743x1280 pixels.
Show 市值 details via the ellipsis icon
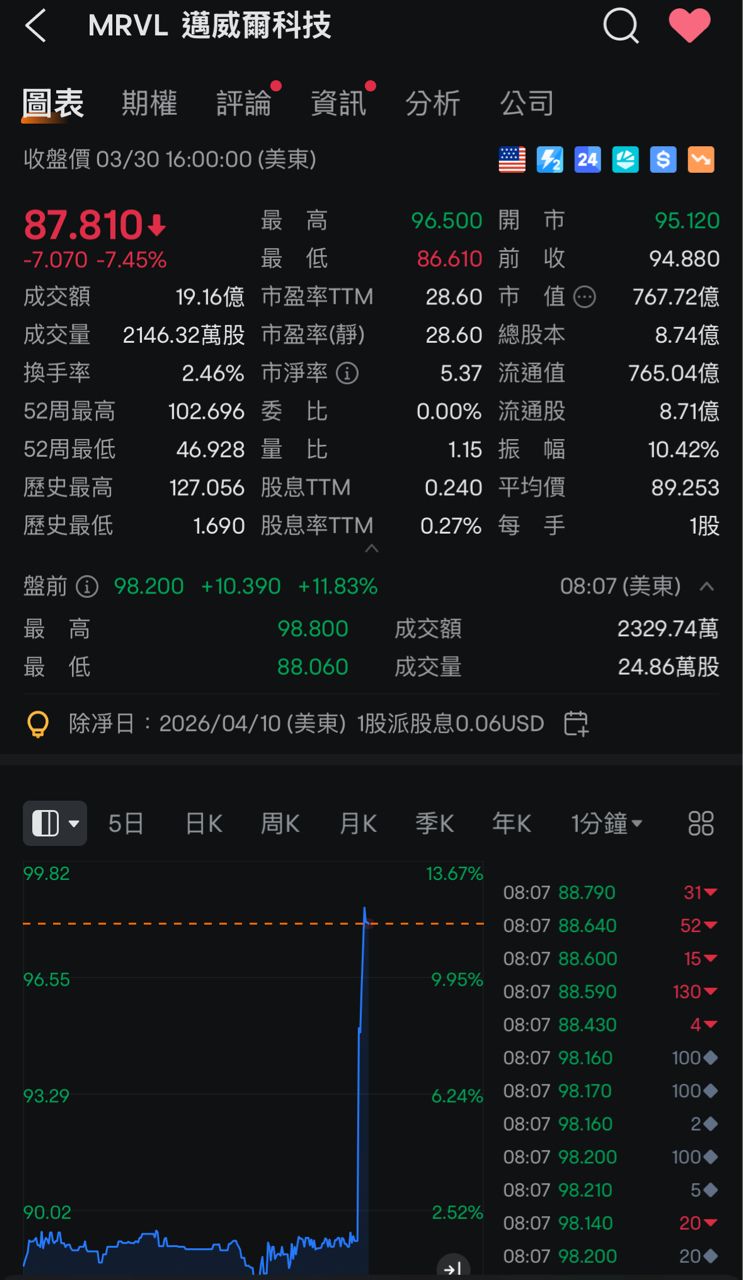click(585, 297)
